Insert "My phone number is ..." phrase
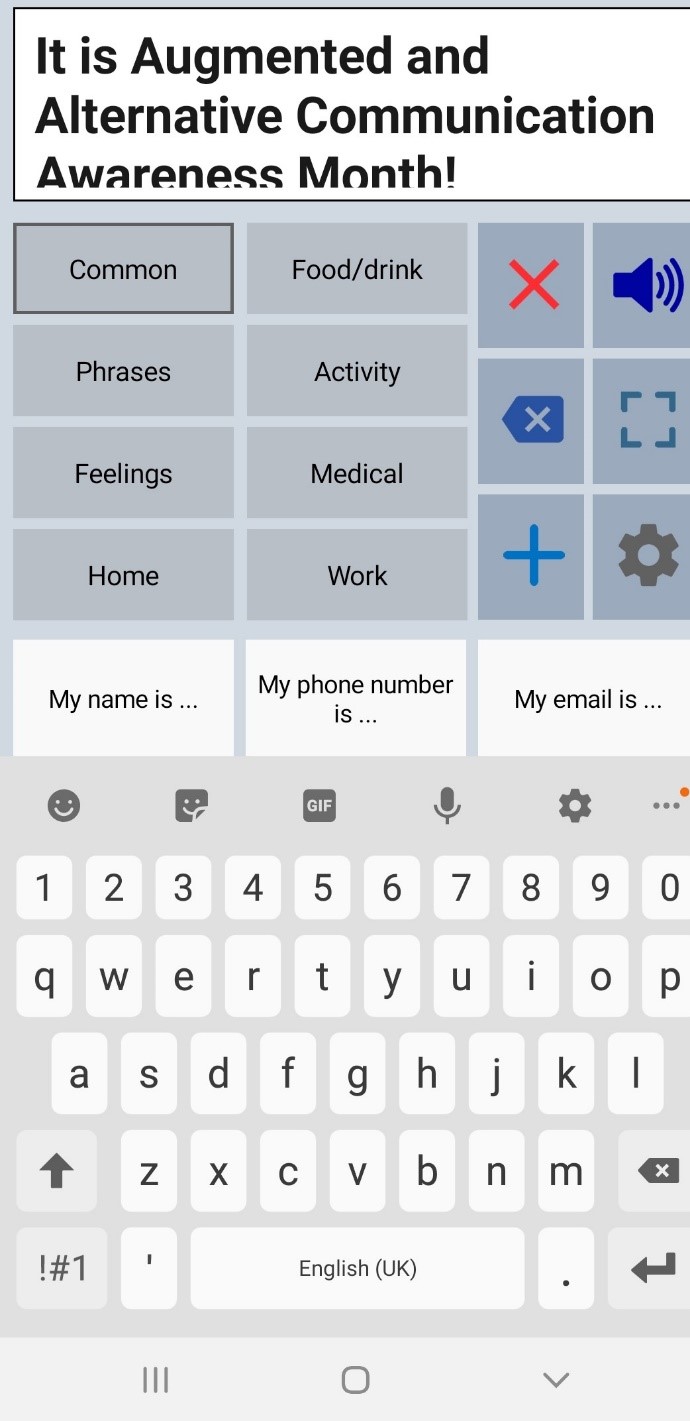Viewport: 690px width, 1421px height. 356,699
